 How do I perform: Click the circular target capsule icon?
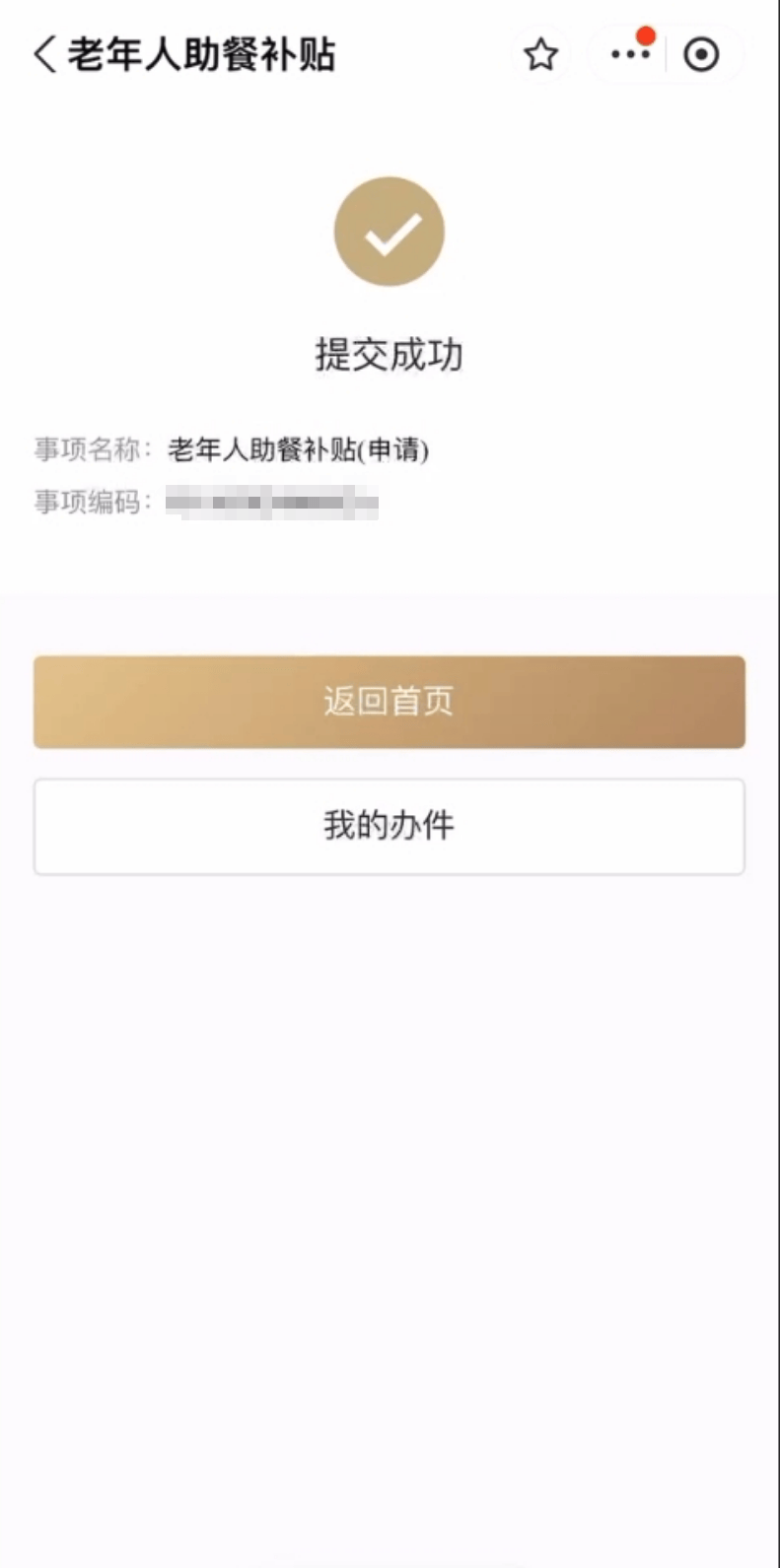coord(702,54)
